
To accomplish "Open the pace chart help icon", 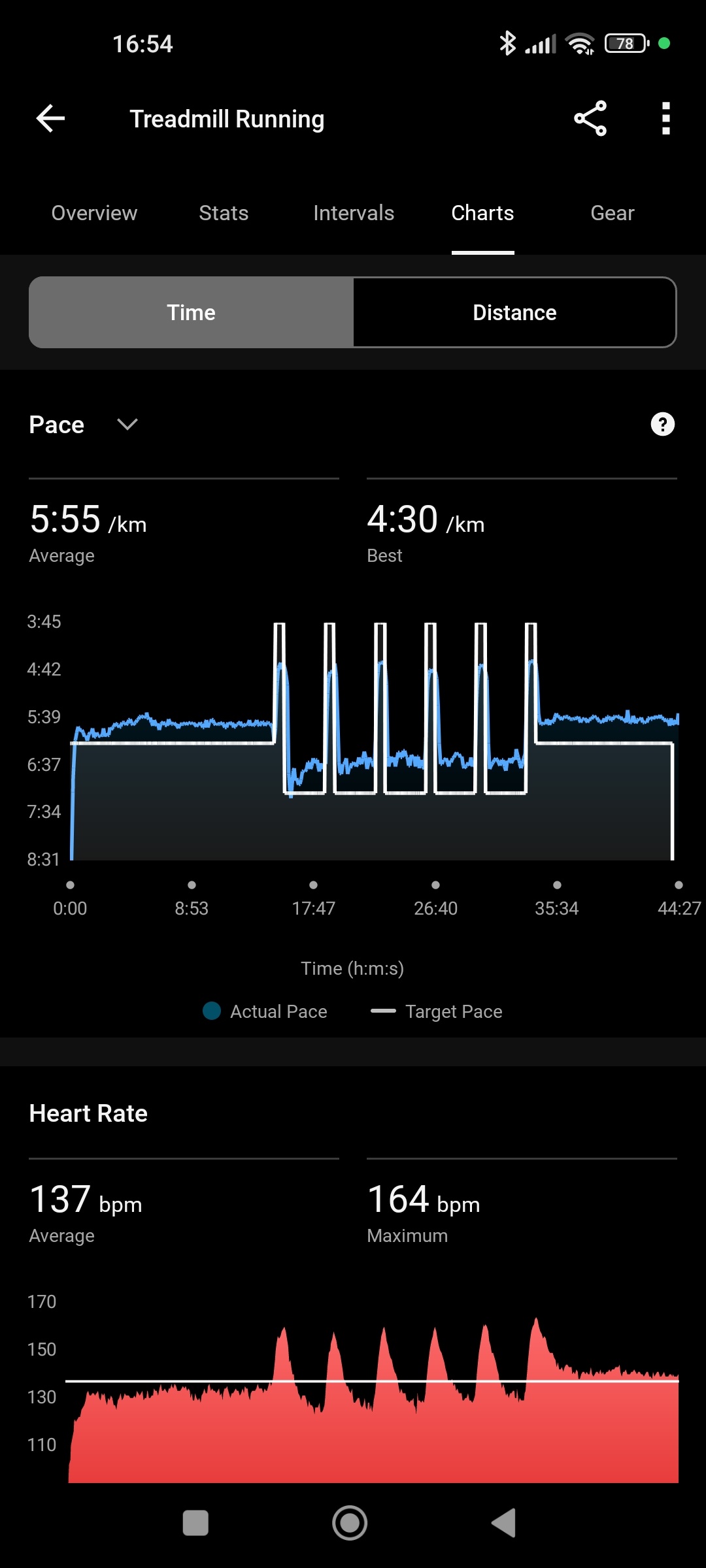I will 662,425.
